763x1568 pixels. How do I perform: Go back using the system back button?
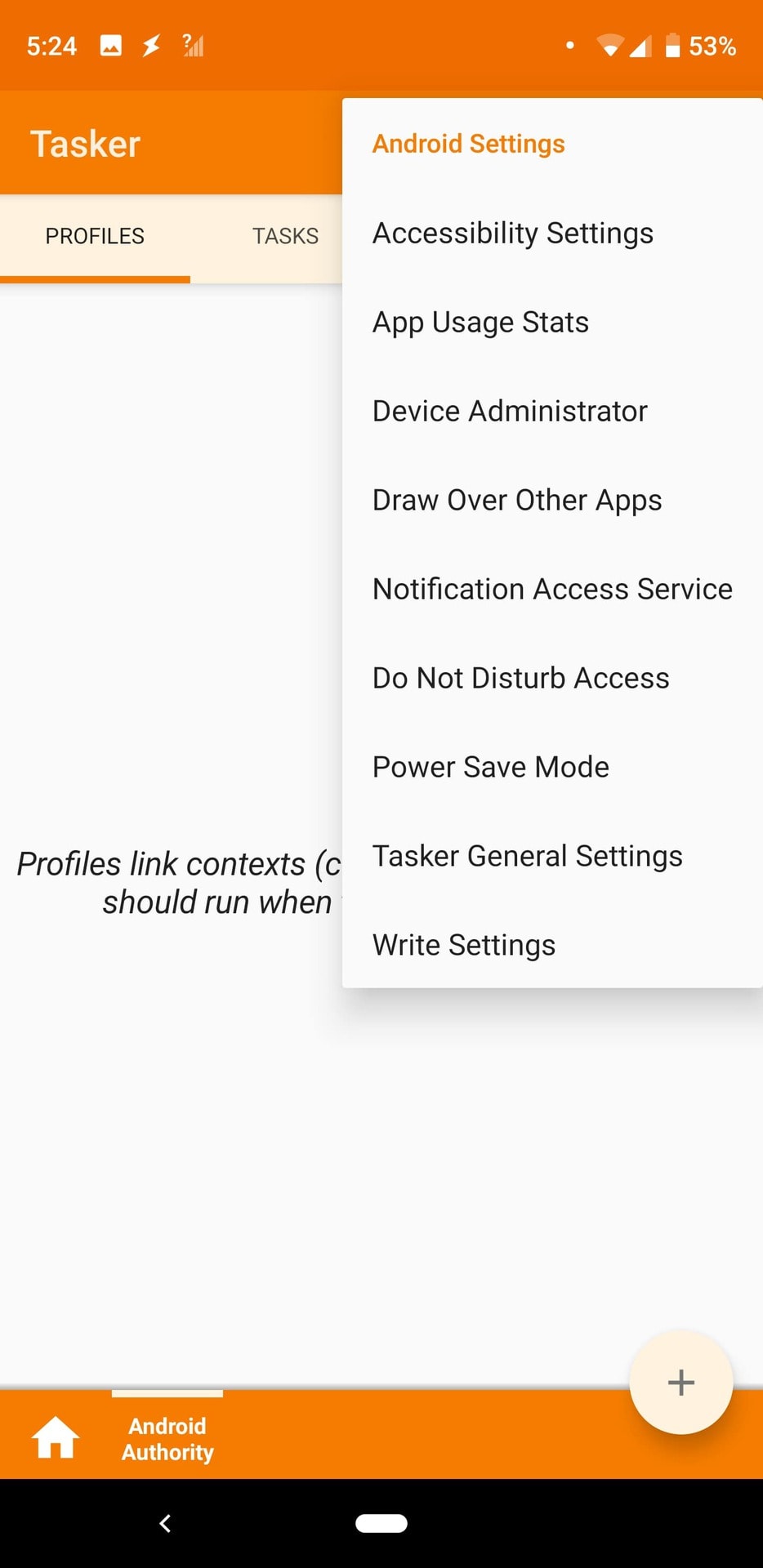click(x=165, y=1523)
